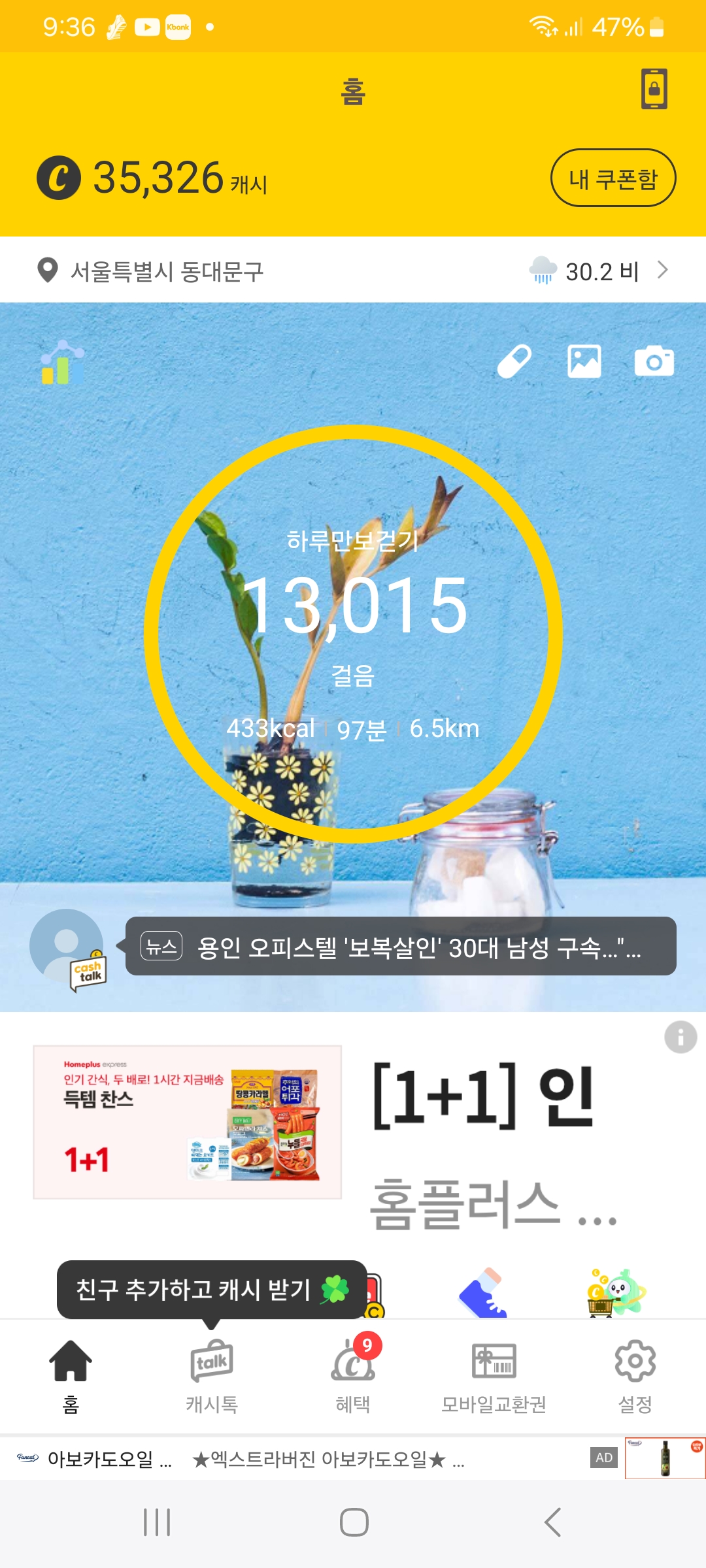Show ad info via the i icon
The height and width of the screenshot is (1568, 706).
681,1037
